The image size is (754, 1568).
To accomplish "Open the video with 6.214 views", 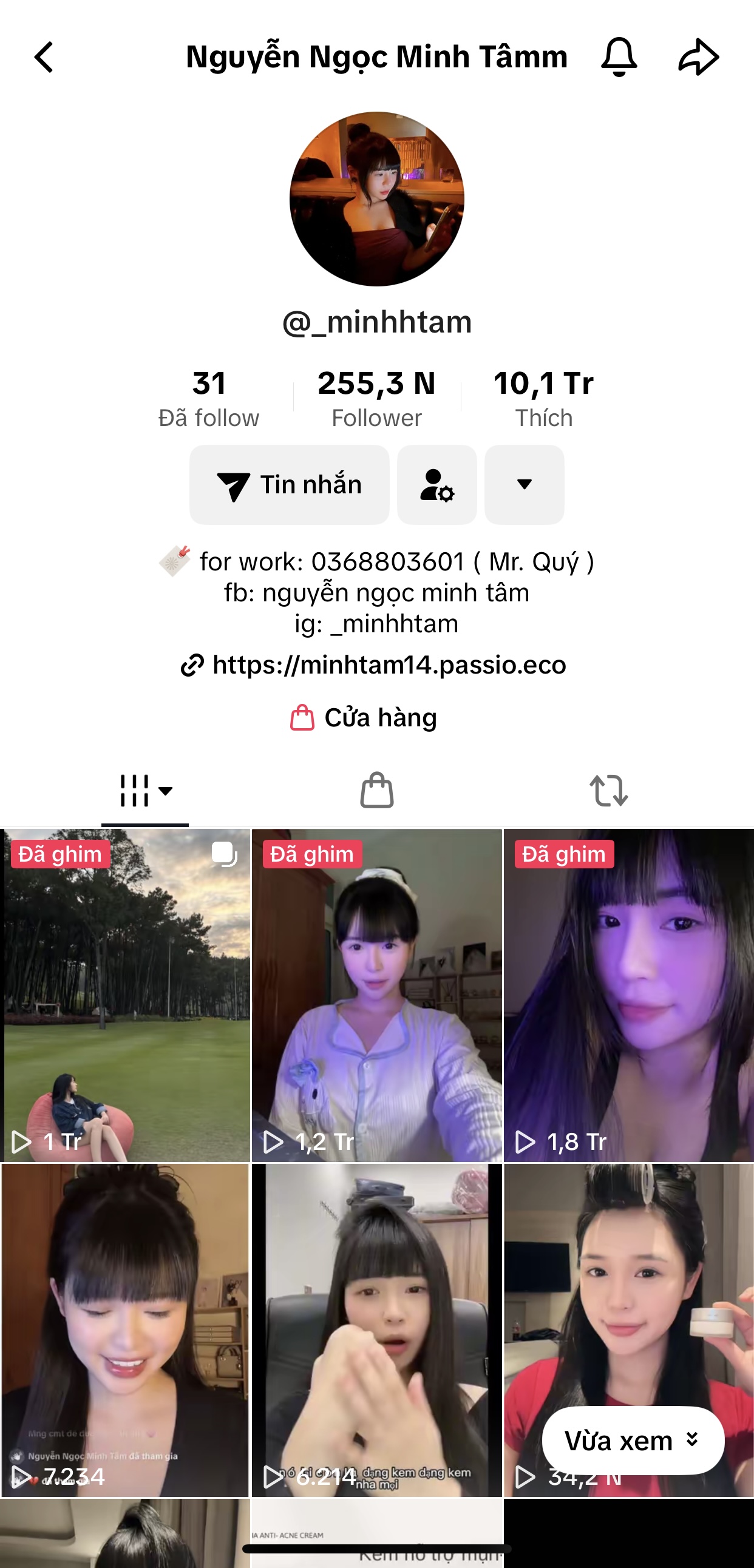I will coord(376,1330).
